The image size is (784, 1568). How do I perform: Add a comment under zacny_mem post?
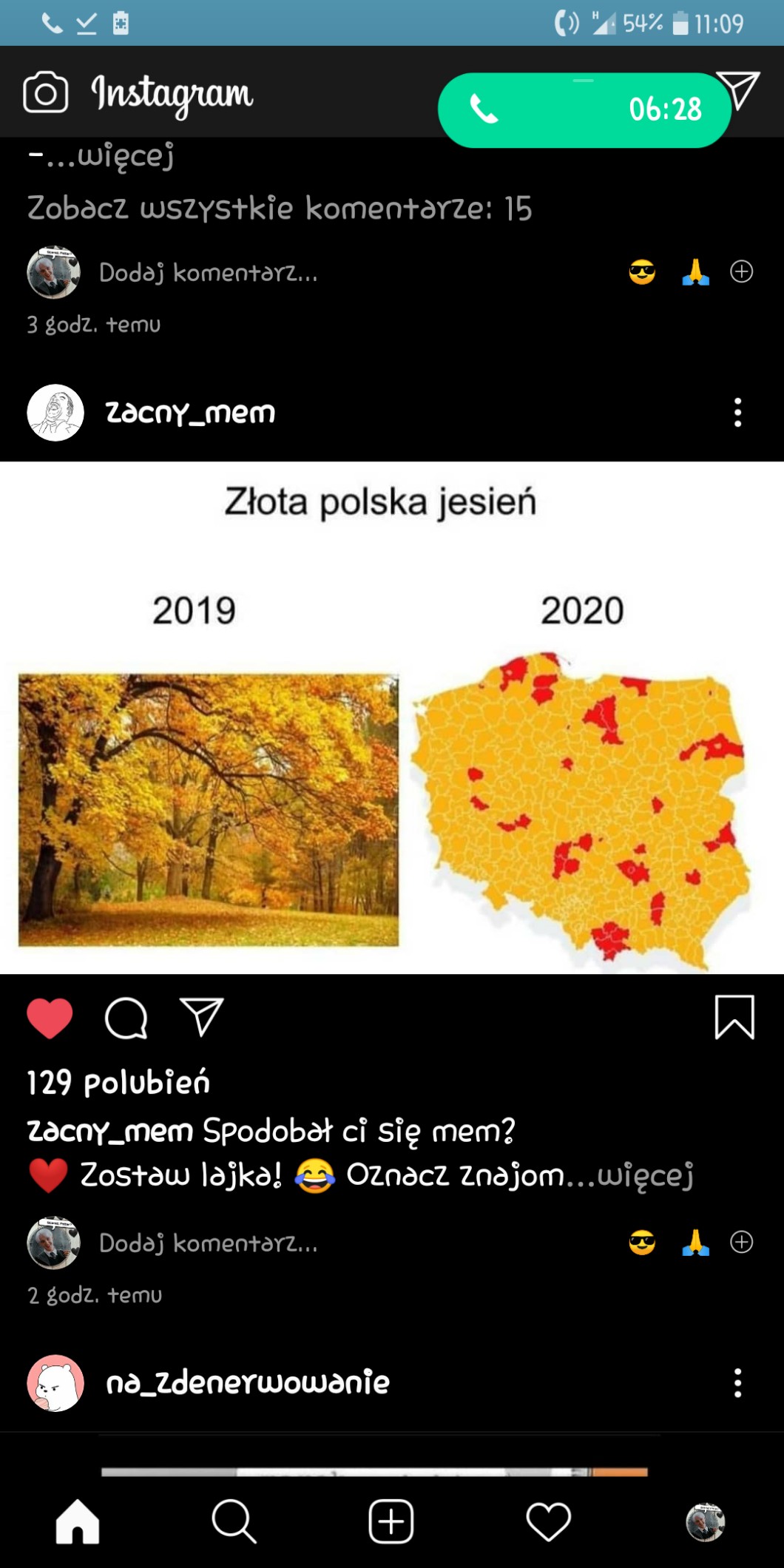click(209, 1243)
